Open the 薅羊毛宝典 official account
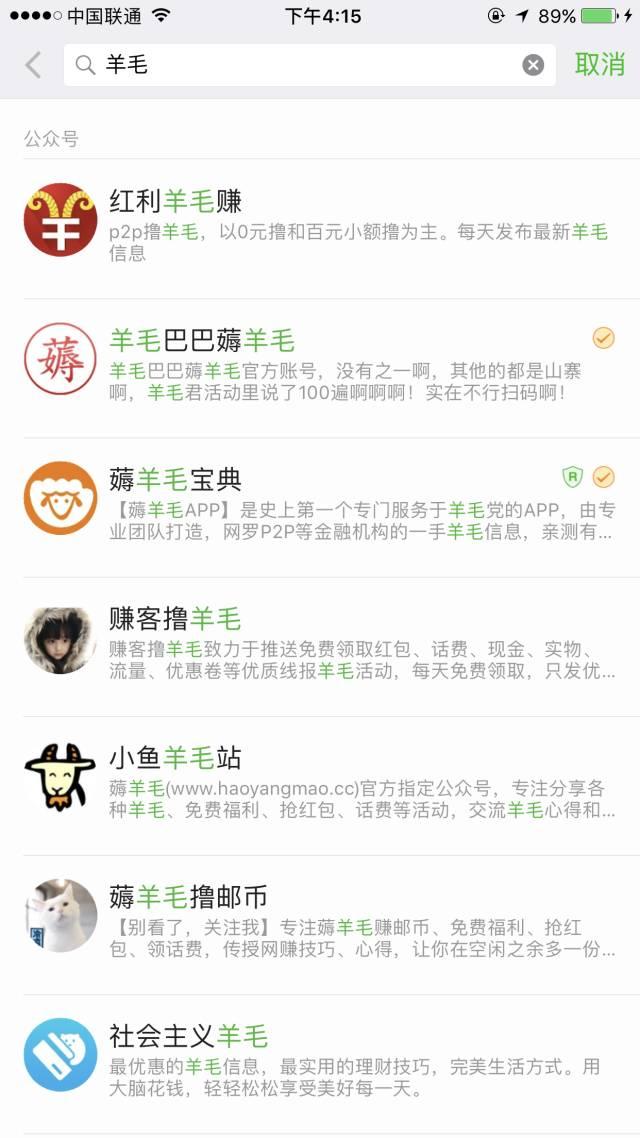The width and height of the screenshot is (640, 1138). tap(320, 506)
